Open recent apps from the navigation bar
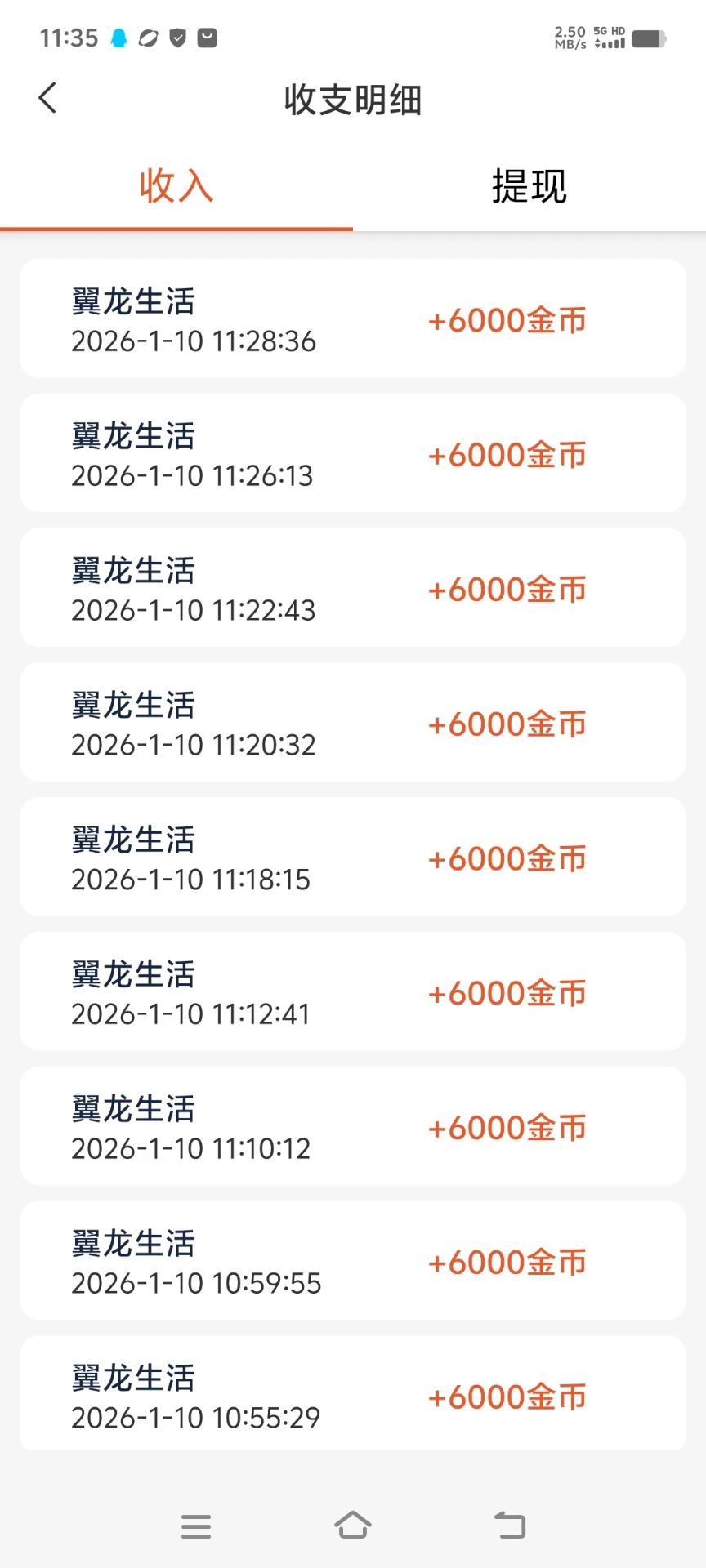 (x=196, y=1526)
